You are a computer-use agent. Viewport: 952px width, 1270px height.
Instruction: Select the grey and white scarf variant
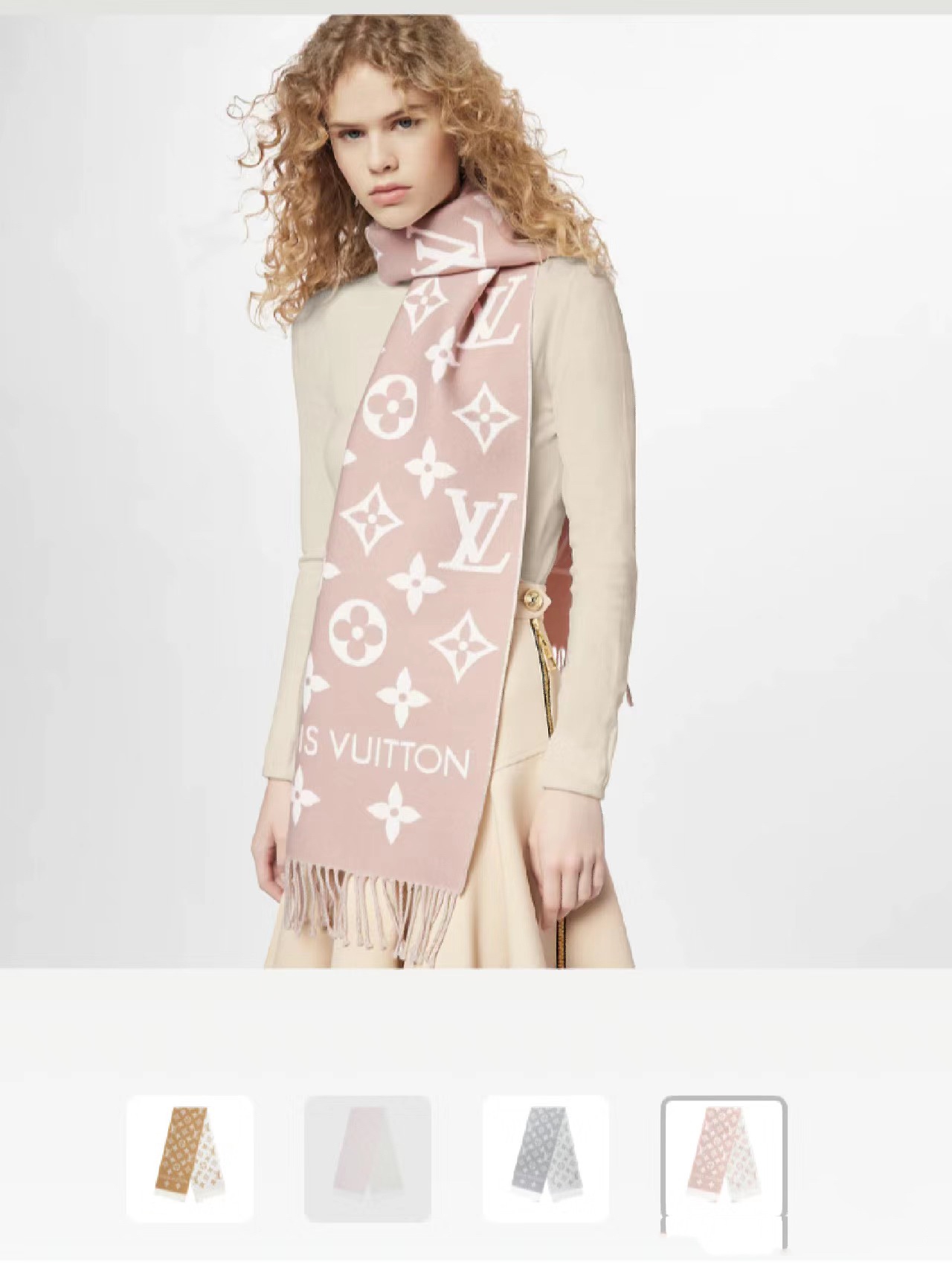pos(545,1158)
